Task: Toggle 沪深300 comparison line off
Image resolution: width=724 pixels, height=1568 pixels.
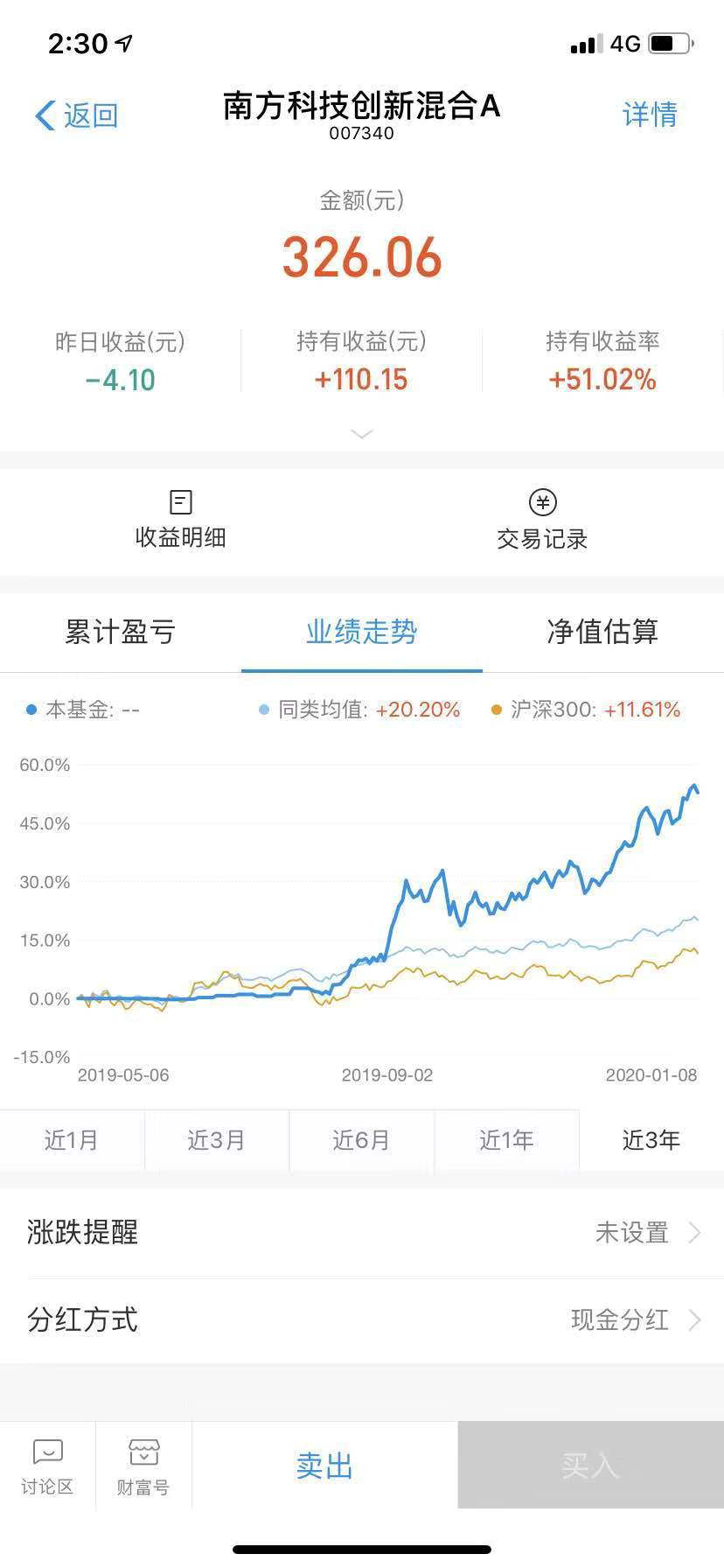Action: (x=496, y=710)
